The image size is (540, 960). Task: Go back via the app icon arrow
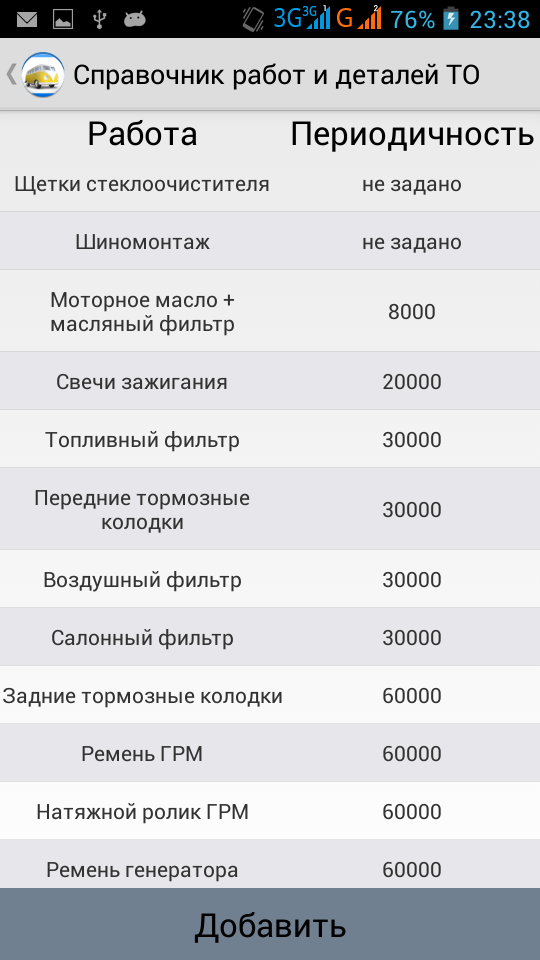coord(34,75)
